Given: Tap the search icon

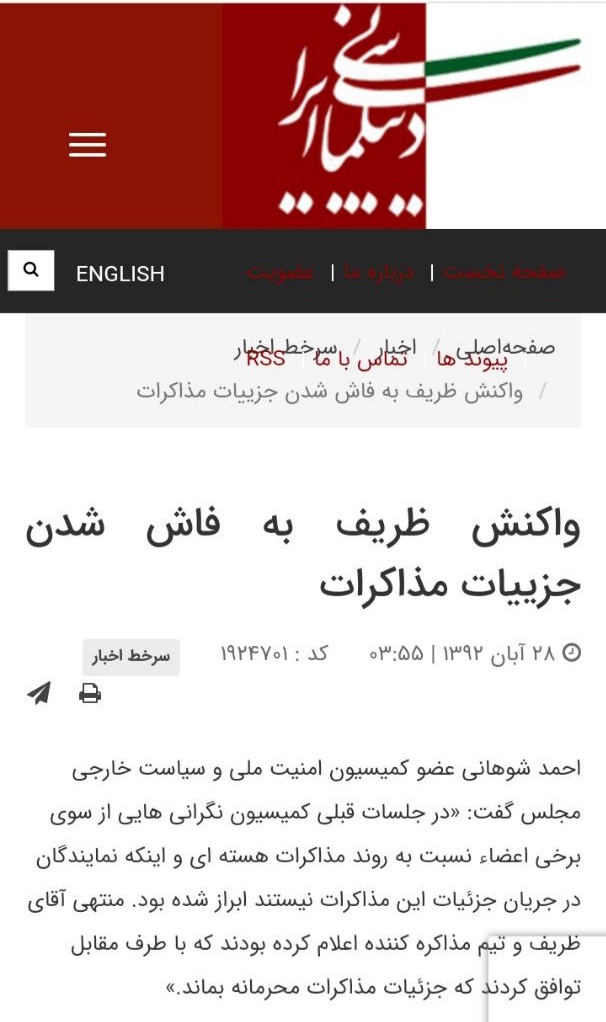Looking at the screenshot, I should 31,271.
